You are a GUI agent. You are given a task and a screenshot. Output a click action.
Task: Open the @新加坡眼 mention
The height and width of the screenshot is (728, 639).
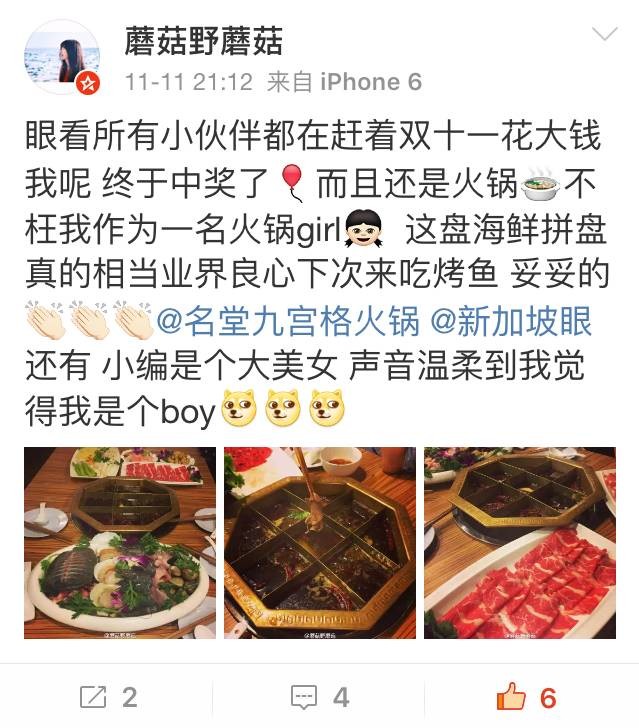[x=510, y=322]
